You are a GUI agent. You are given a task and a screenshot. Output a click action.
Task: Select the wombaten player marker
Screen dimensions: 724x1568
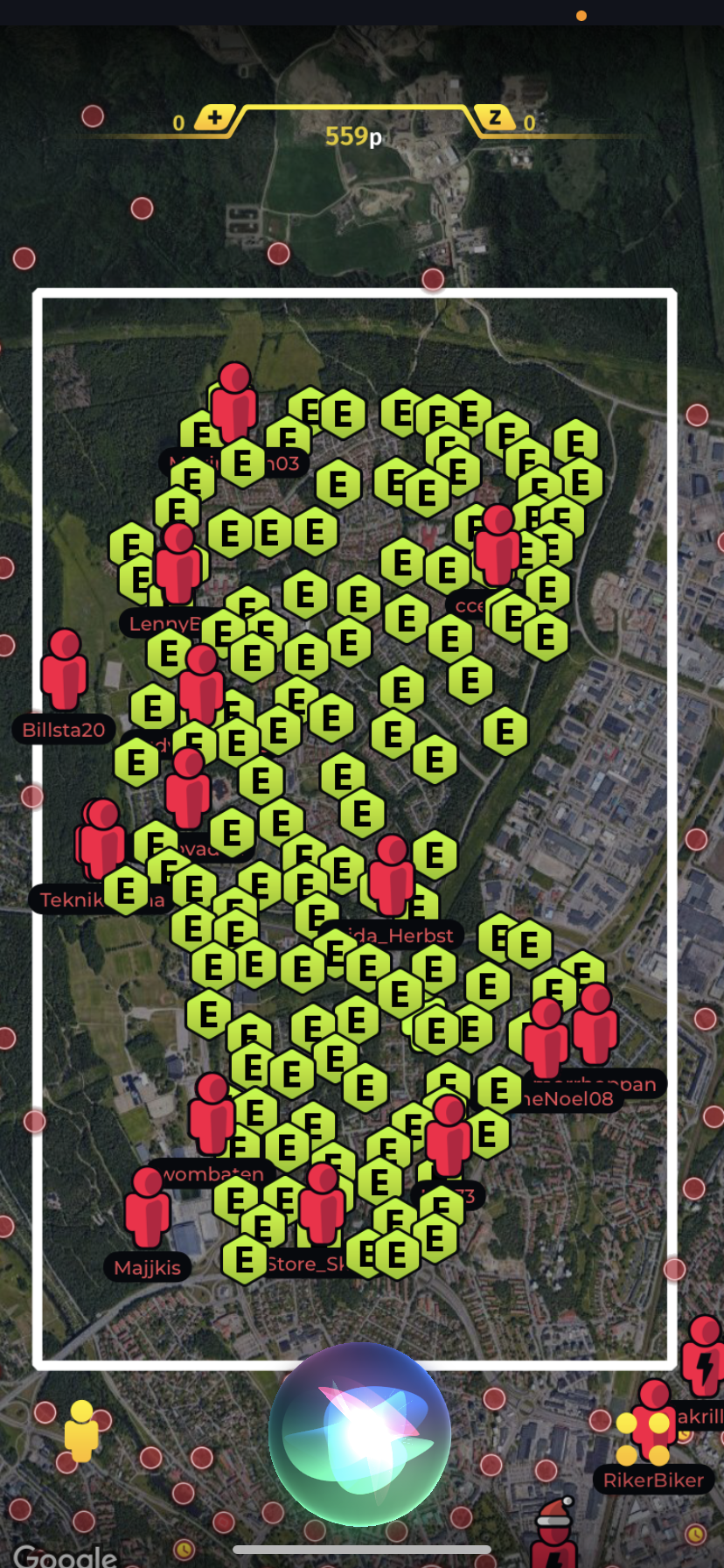click(x=212, y=1115)
